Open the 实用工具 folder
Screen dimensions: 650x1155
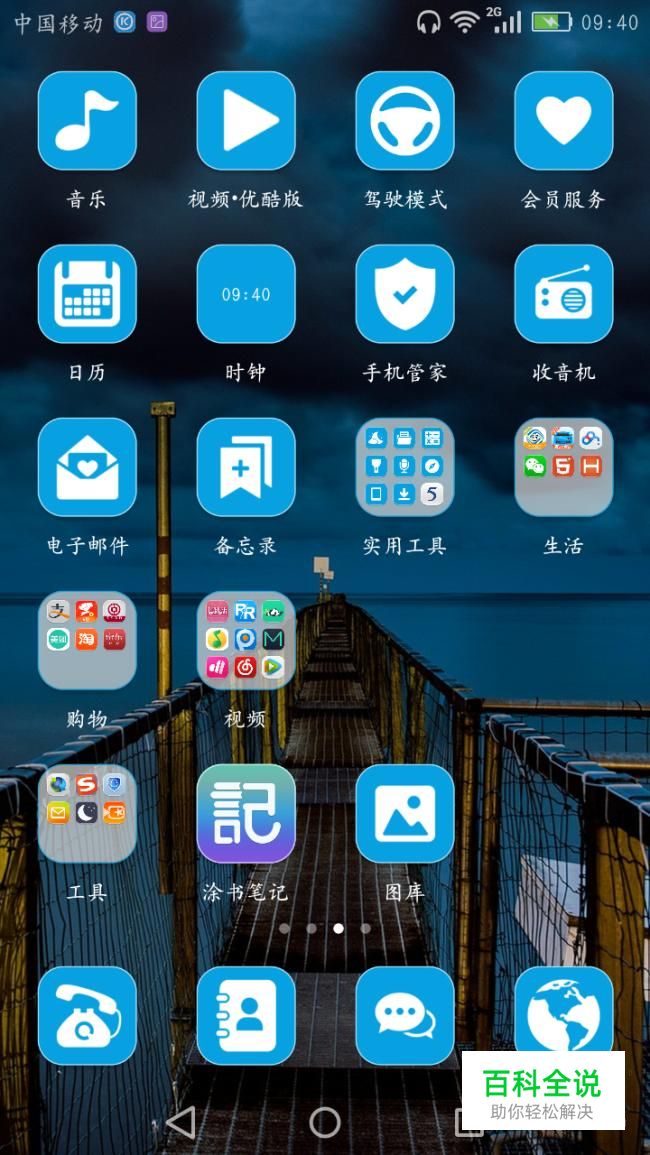[x=405, y=467]
